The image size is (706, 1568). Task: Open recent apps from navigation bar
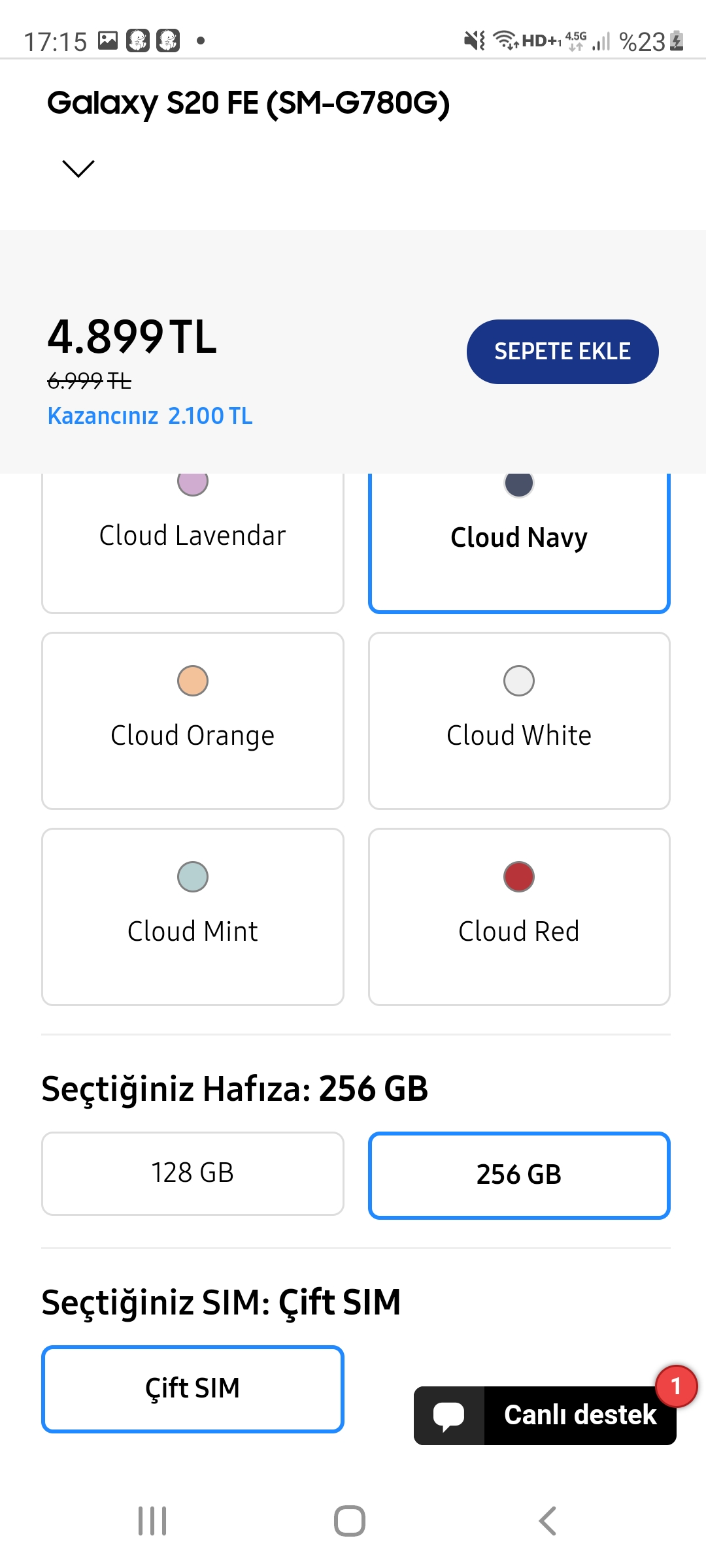[152, 1521]
